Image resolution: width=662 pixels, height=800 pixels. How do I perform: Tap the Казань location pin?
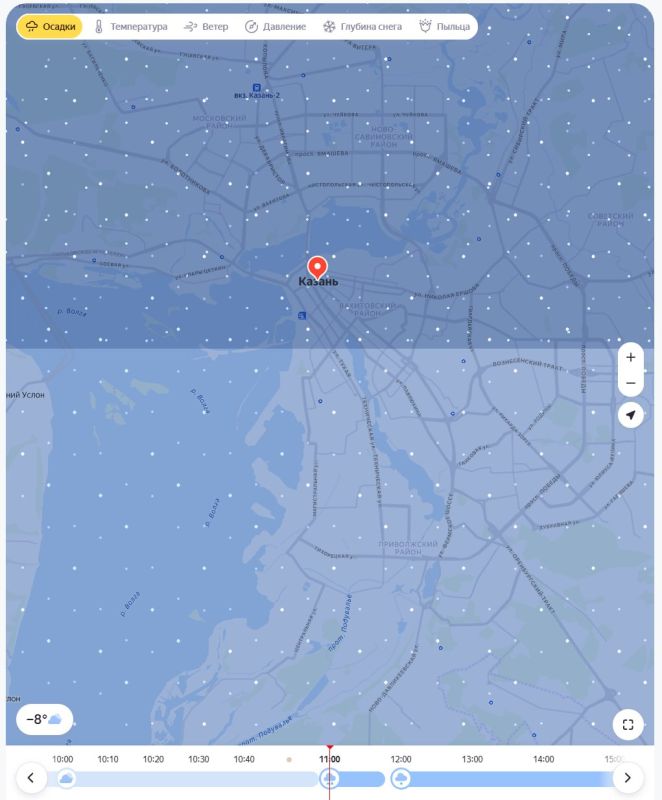(x=317, y=266)
